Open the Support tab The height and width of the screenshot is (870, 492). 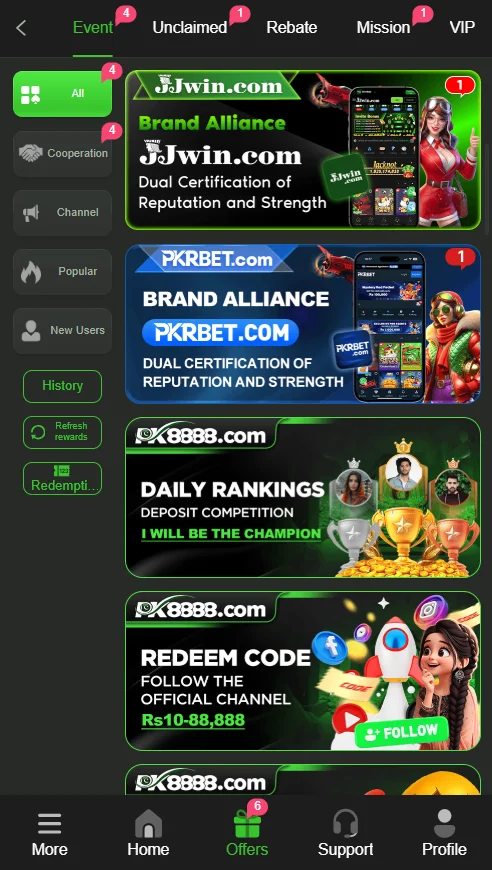click(346, 834)
